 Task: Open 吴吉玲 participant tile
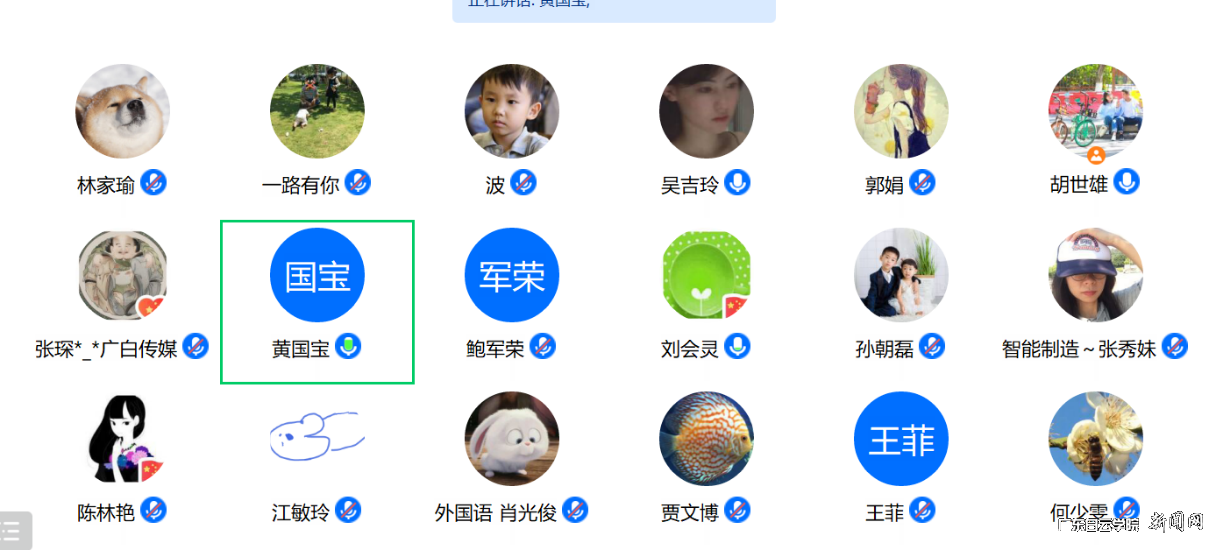click(706, 112)
